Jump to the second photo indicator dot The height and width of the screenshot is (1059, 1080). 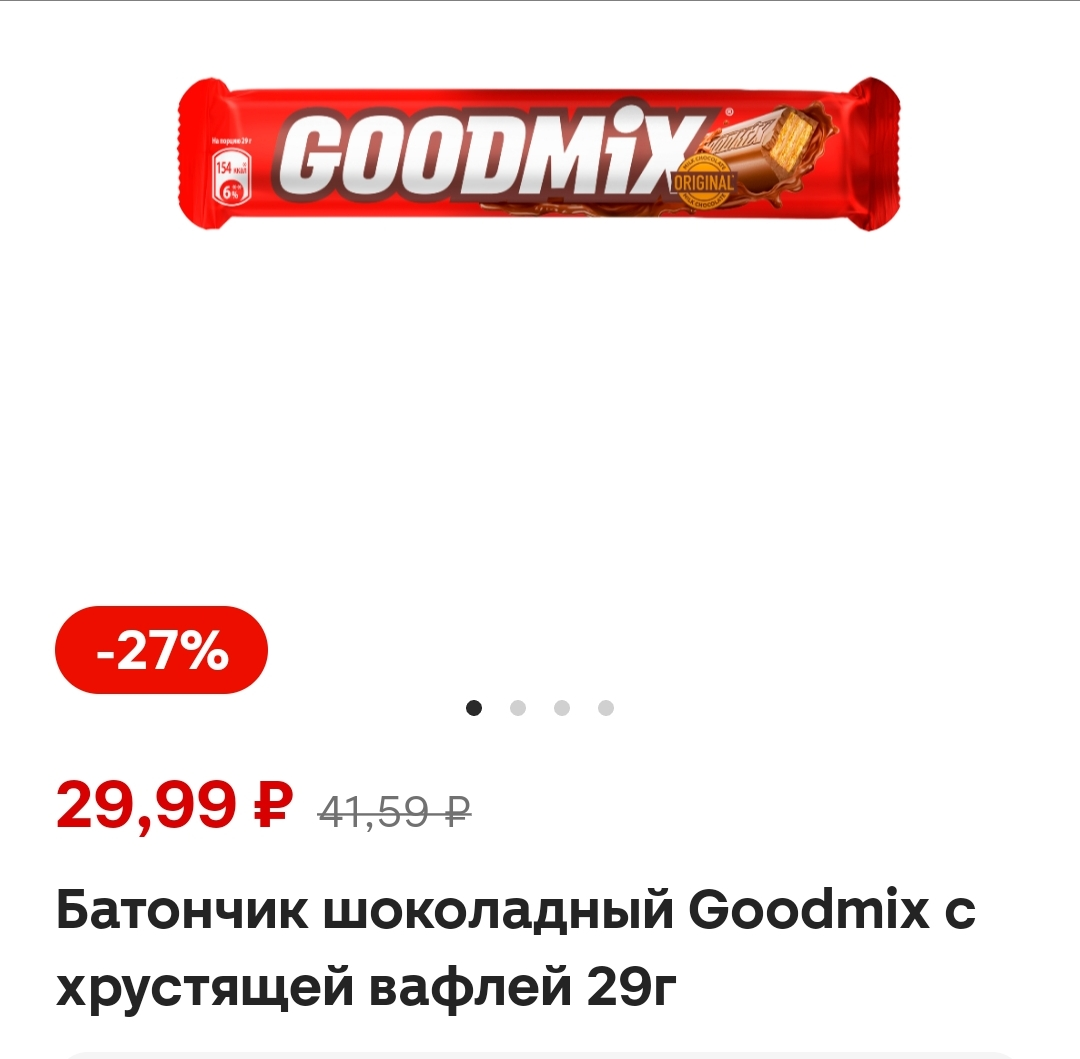click(x=518, y=708)
